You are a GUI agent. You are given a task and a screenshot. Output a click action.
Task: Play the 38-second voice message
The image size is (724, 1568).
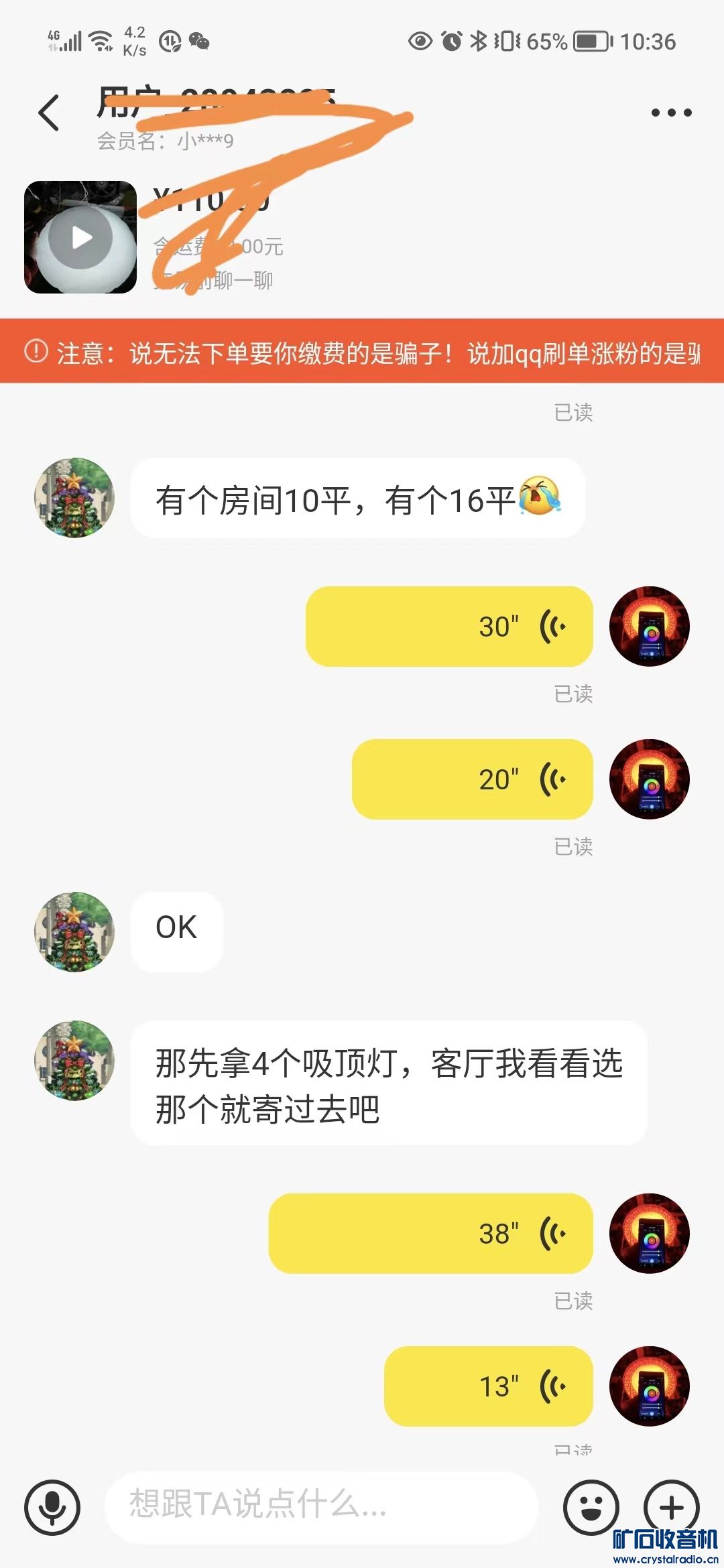point(430,1233)
